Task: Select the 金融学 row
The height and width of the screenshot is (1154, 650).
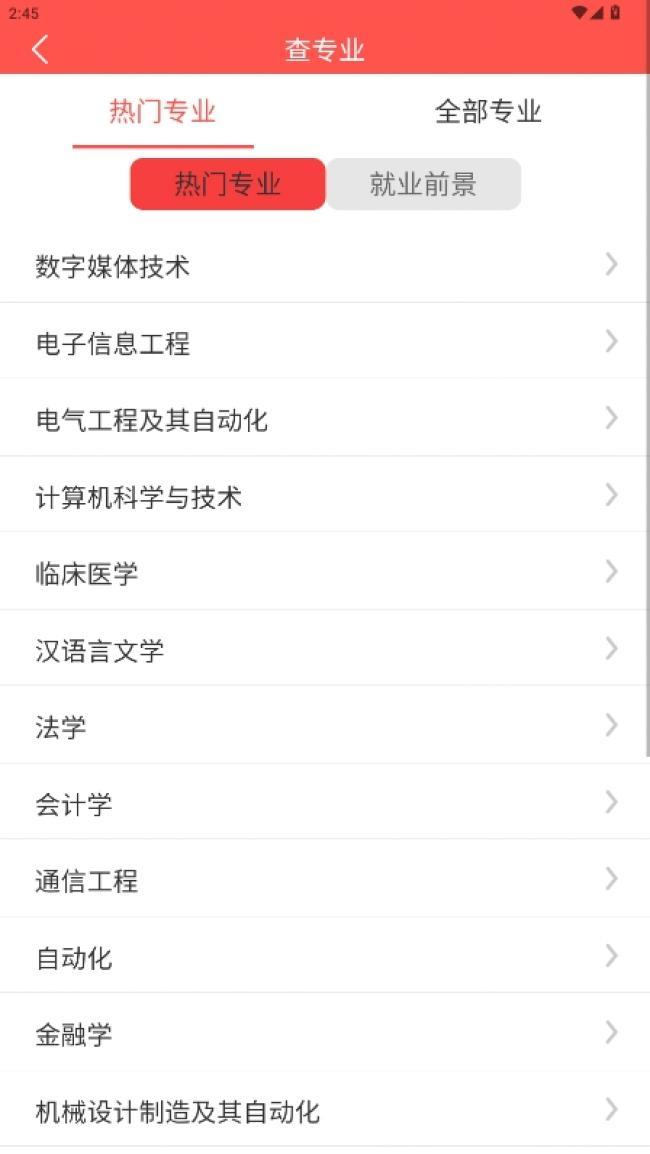Action: coord(324,1034)
